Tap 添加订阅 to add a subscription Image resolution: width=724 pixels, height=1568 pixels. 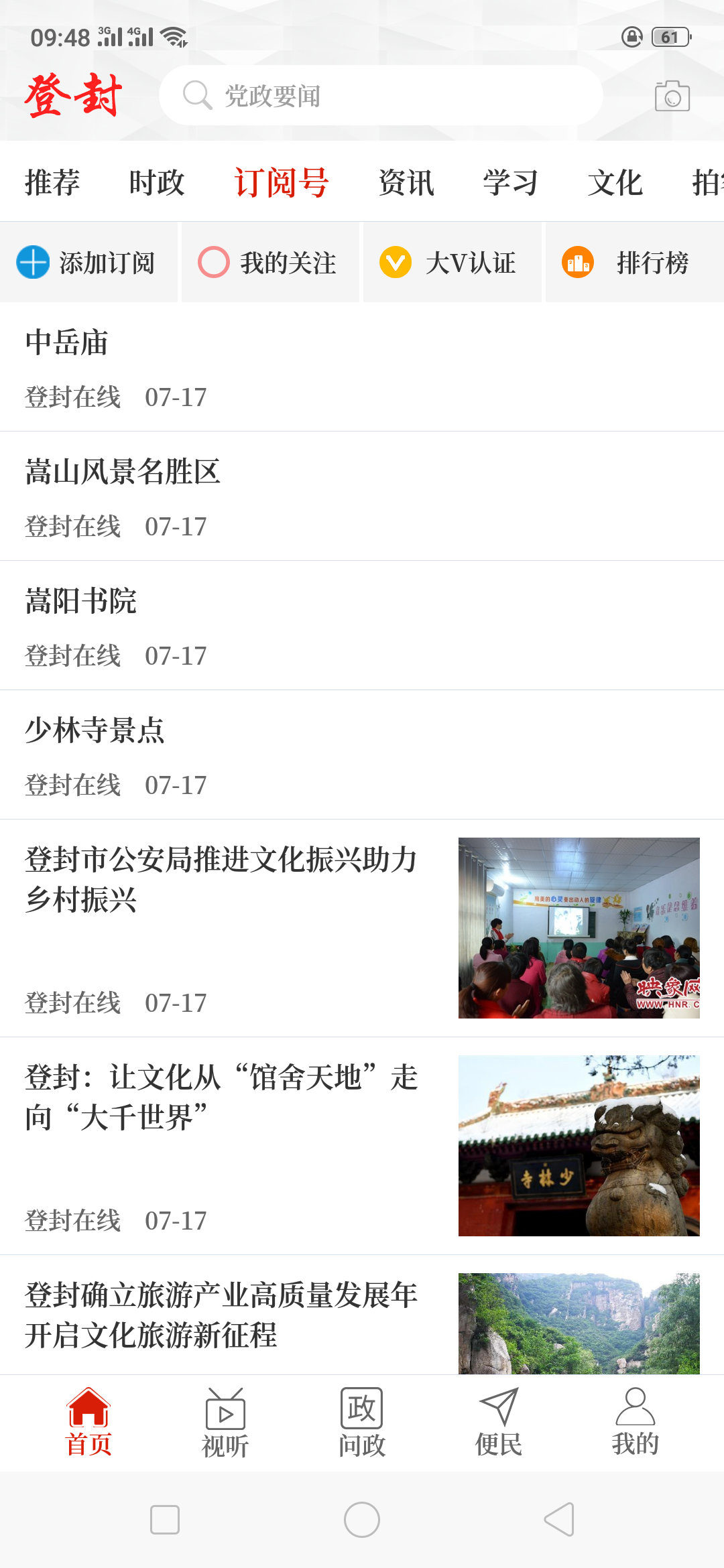click(88, 262)
